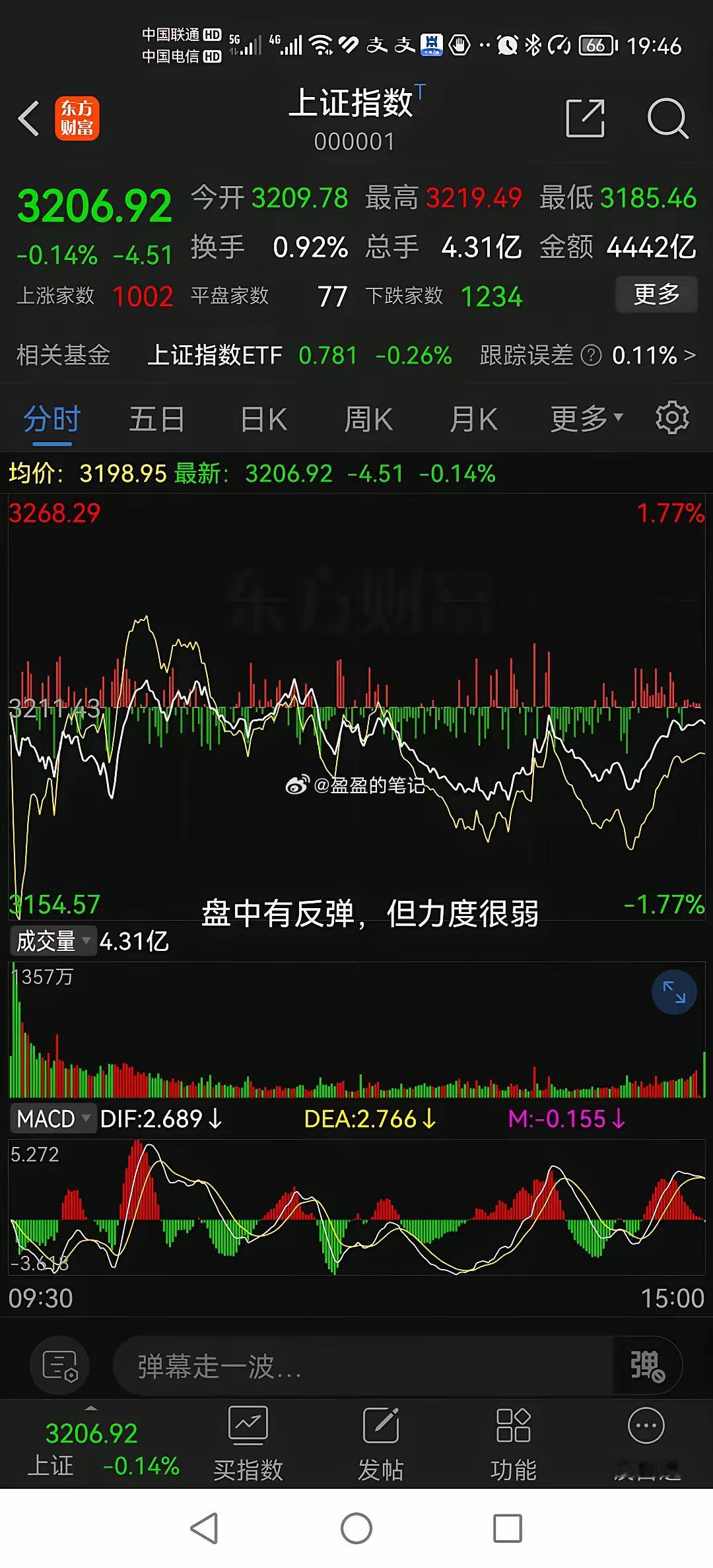
Task: Tap the 跟踪误差 question mark icon
Action: (591, 355)
